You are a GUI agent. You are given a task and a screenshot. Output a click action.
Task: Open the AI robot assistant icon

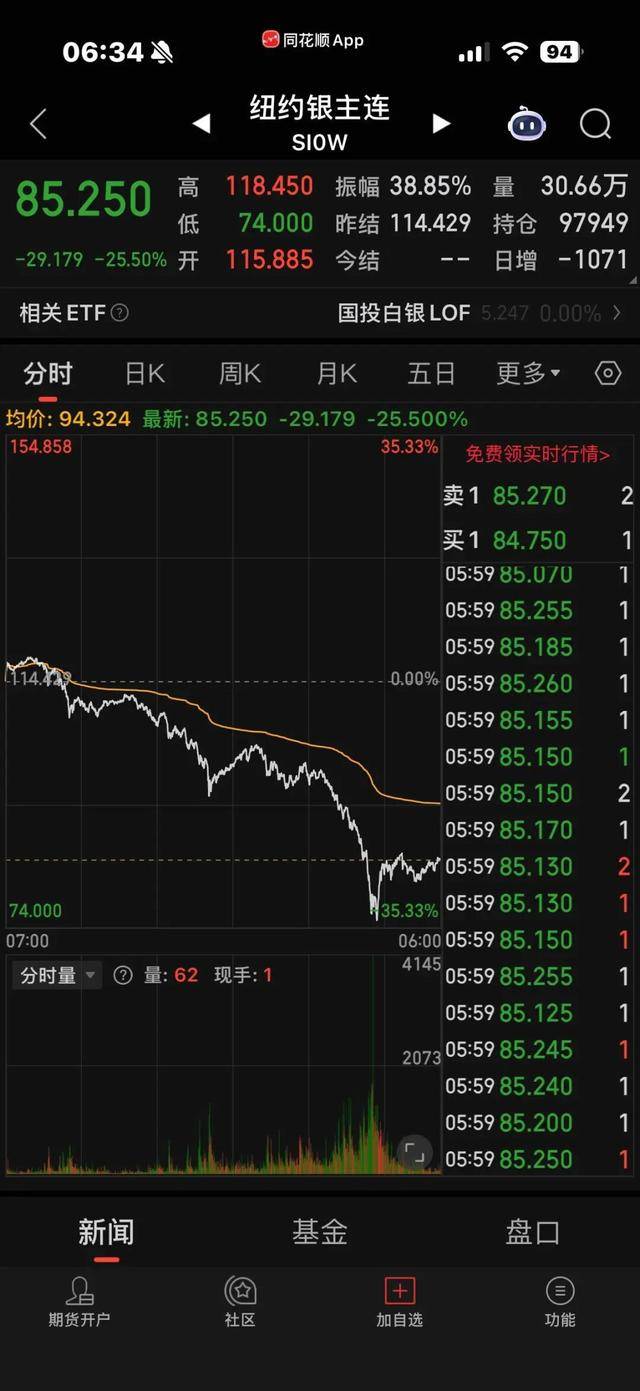click(527, 124)
